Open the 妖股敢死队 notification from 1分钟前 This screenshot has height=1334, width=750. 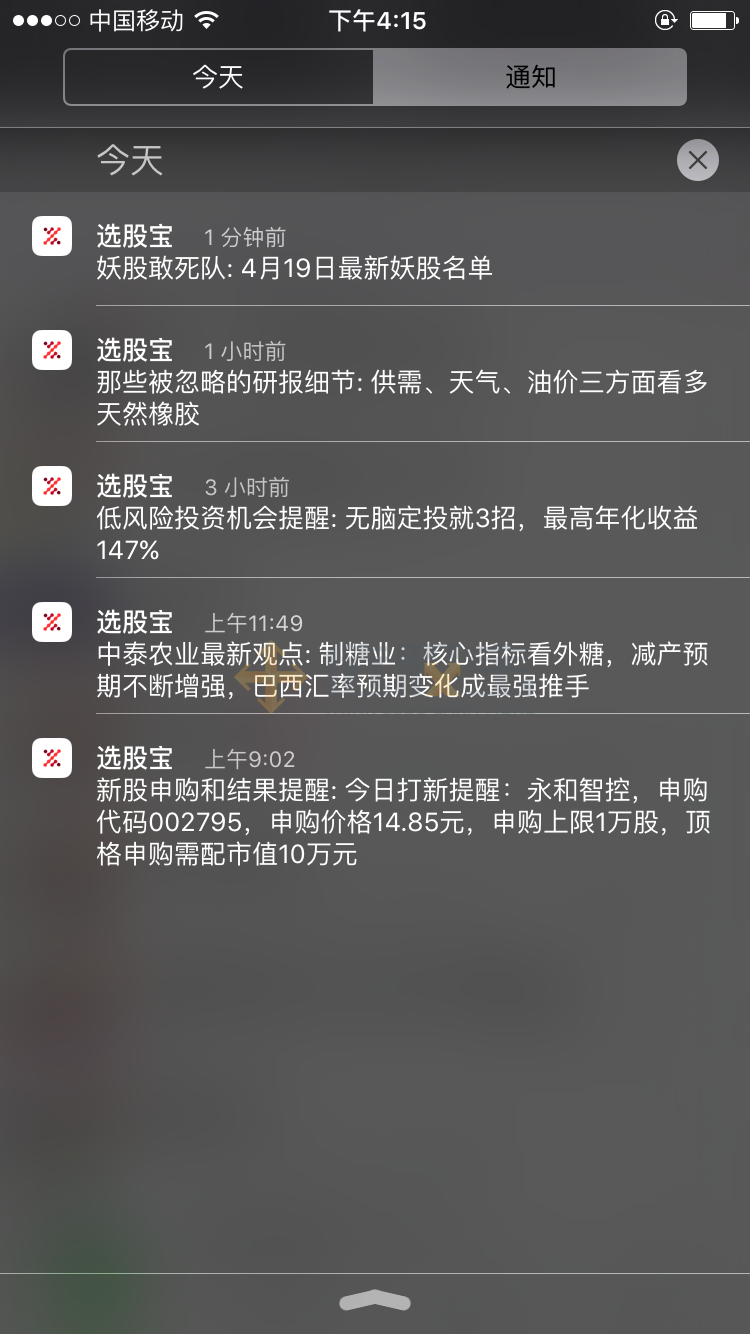click(x=375, y=250)
